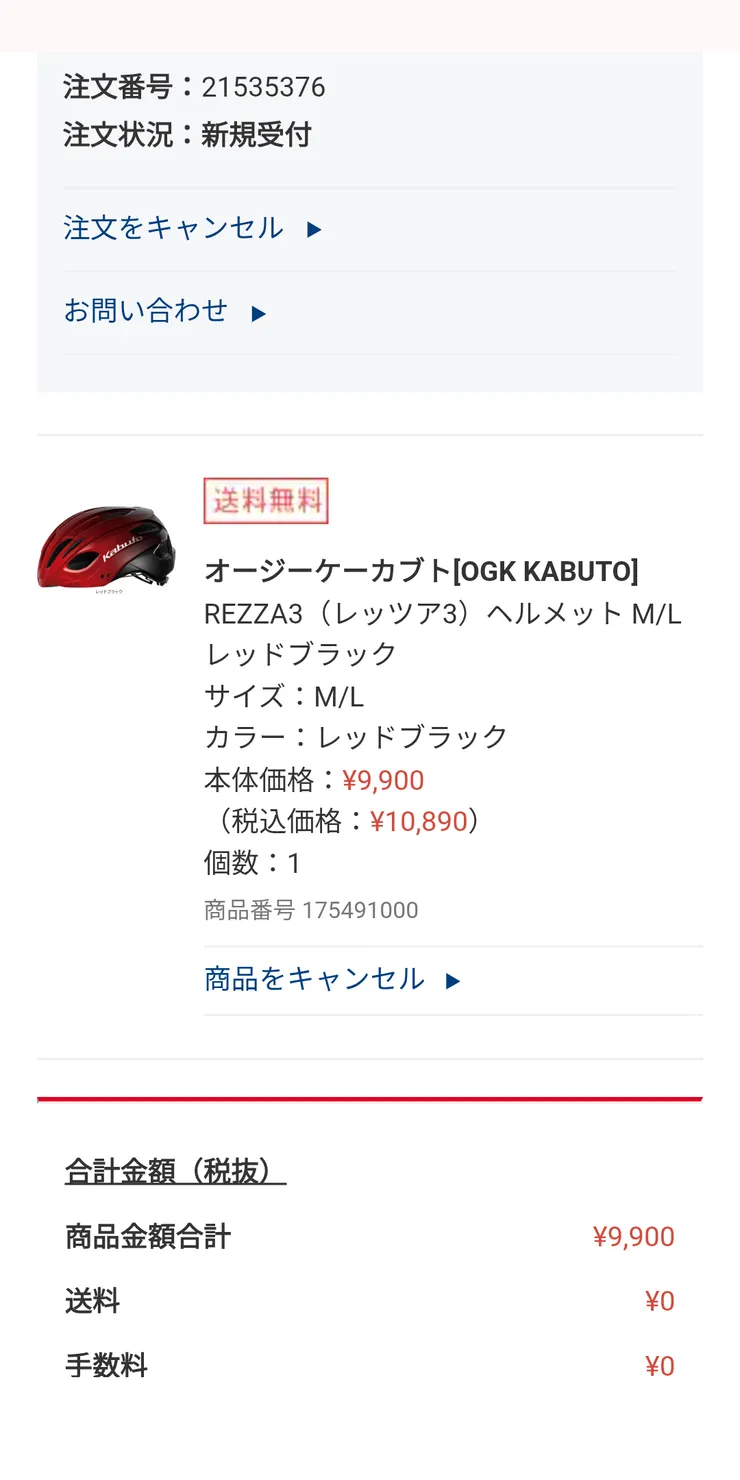Click the 商品をキャンセル cancel item link
The image size is (740, 1480).
point(313,979)
